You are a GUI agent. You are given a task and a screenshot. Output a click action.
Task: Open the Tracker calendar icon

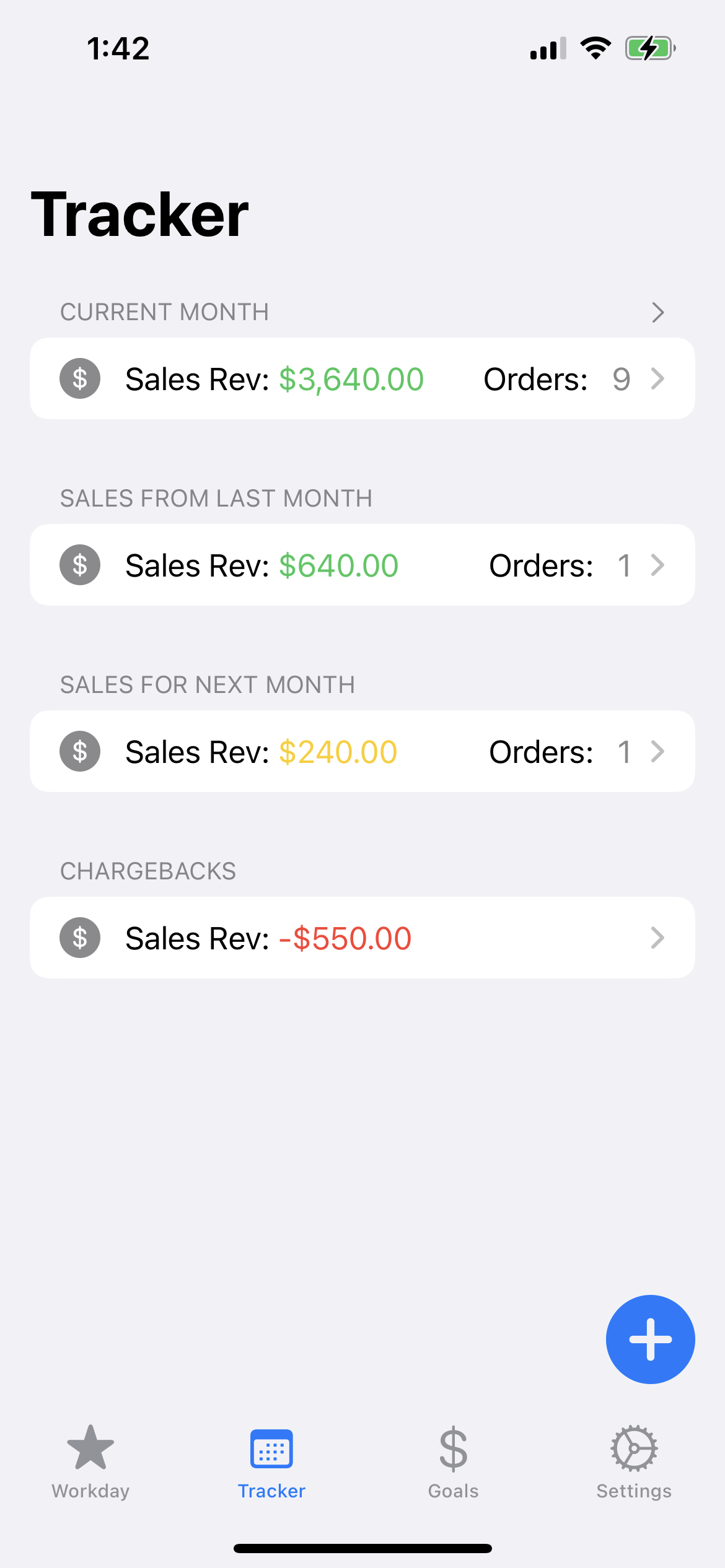[x=271, y=1449]
